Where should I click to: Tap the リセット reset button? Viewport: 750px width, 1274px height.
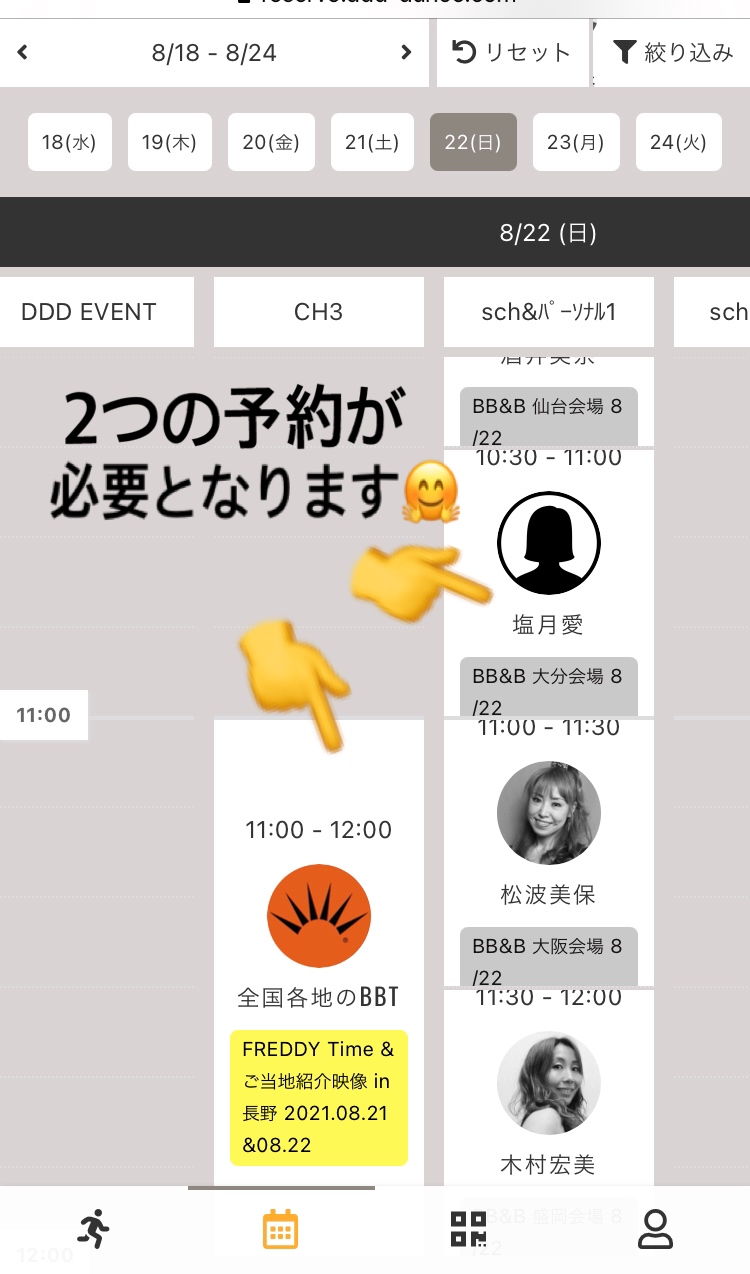pos(512,52)
